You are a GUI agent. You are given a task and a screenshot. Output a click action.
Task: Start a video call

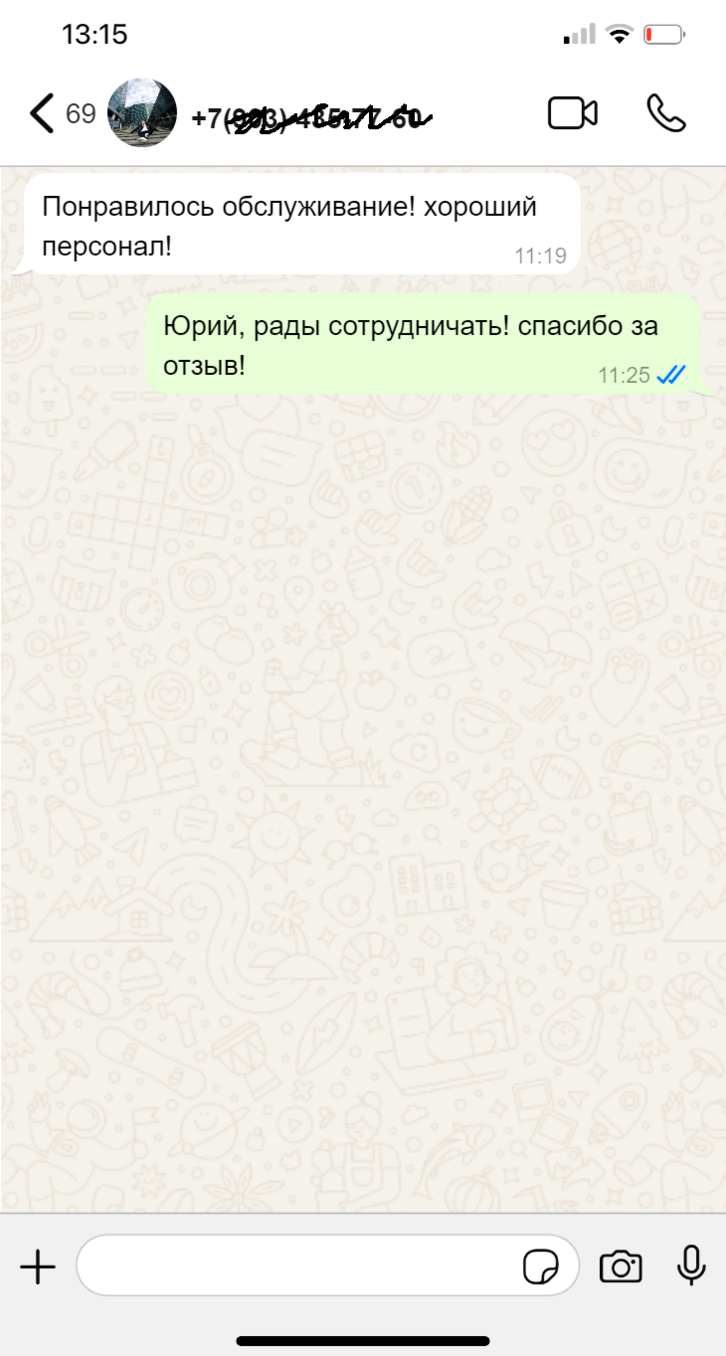(573, 113)
